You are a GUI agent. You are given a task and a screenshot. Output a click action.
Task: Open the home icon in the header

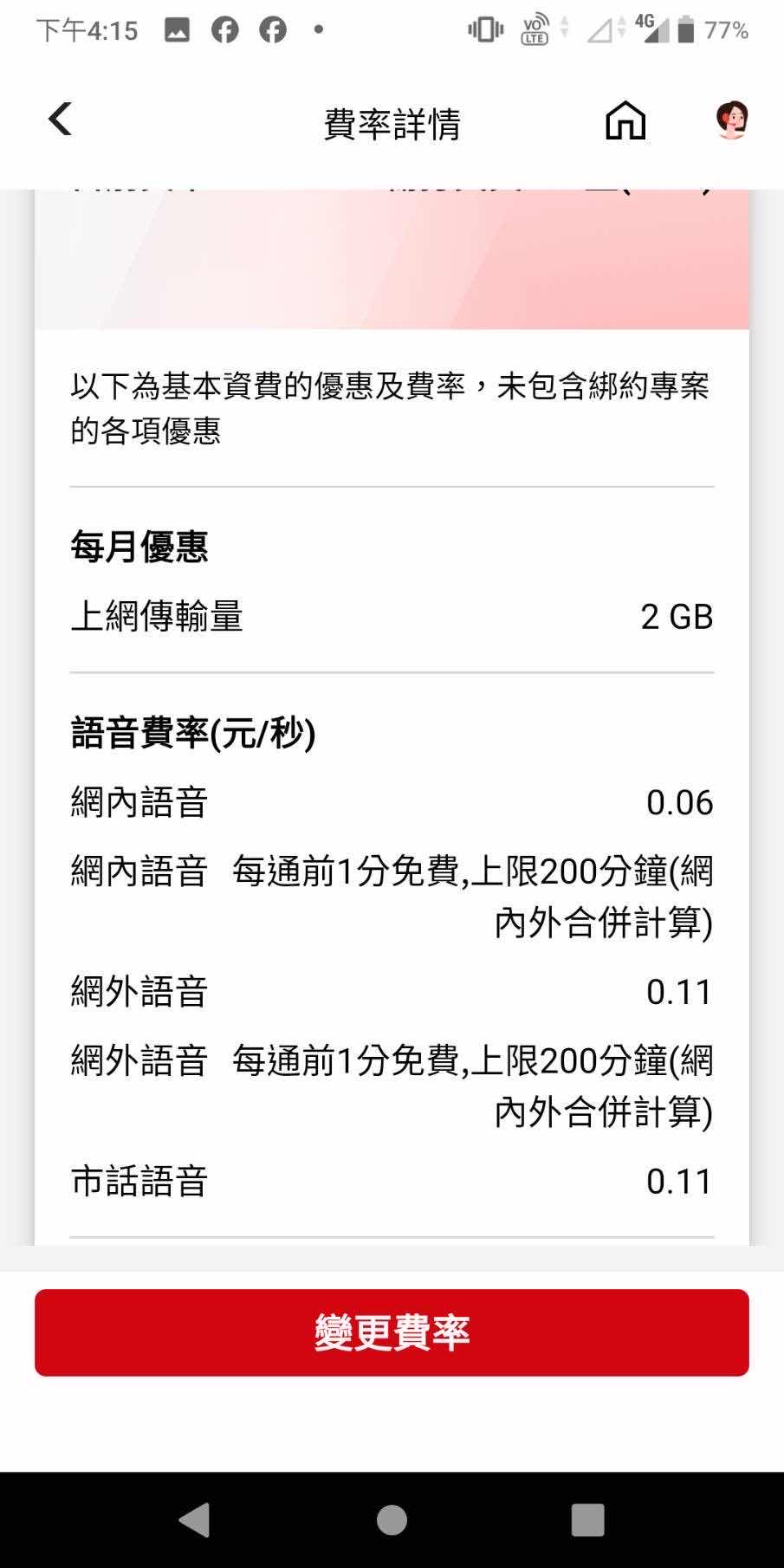click(625, 120)
